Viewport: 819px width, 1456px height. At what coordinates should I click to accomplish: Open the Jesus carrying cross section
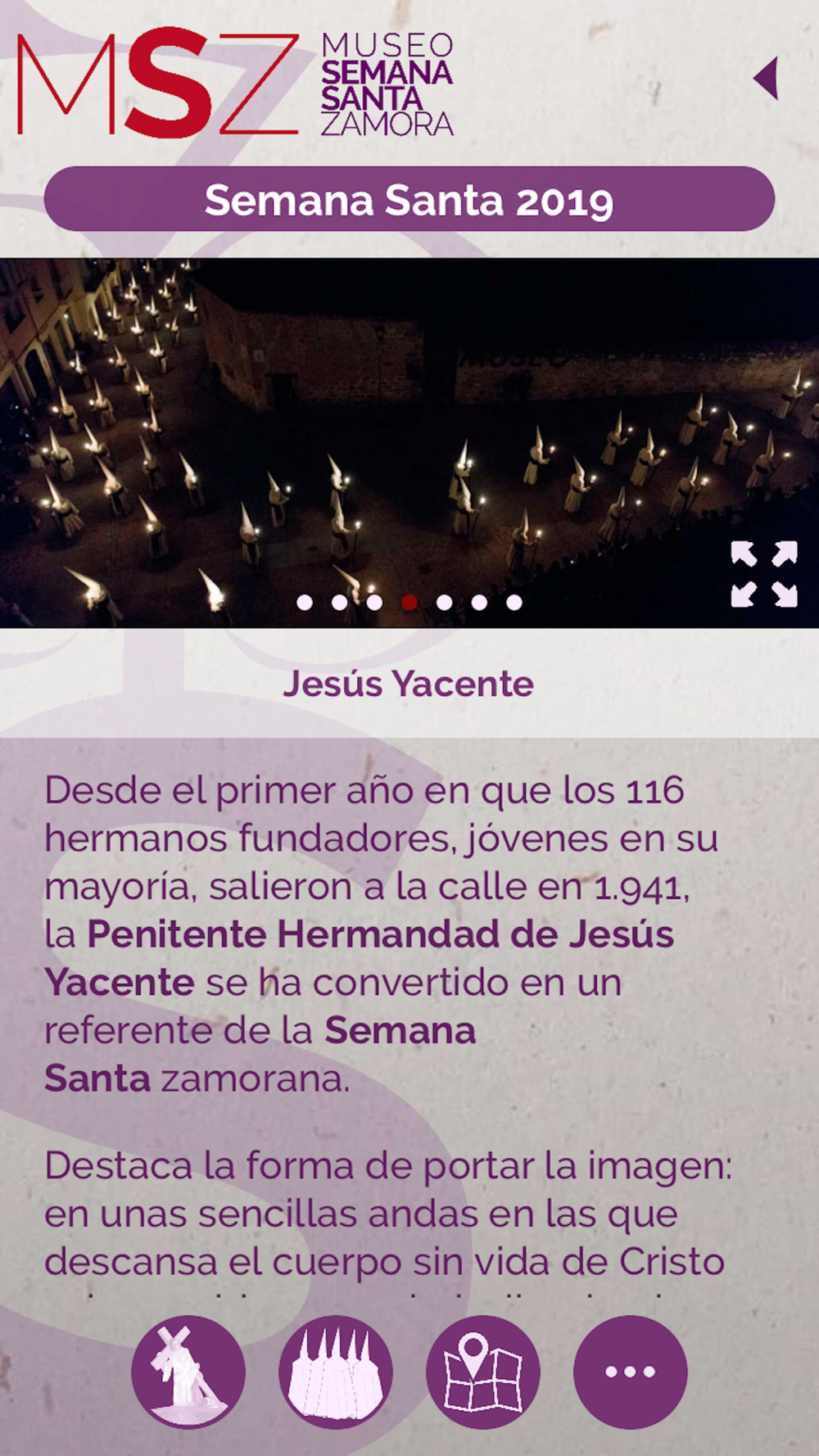[188, 1372]
